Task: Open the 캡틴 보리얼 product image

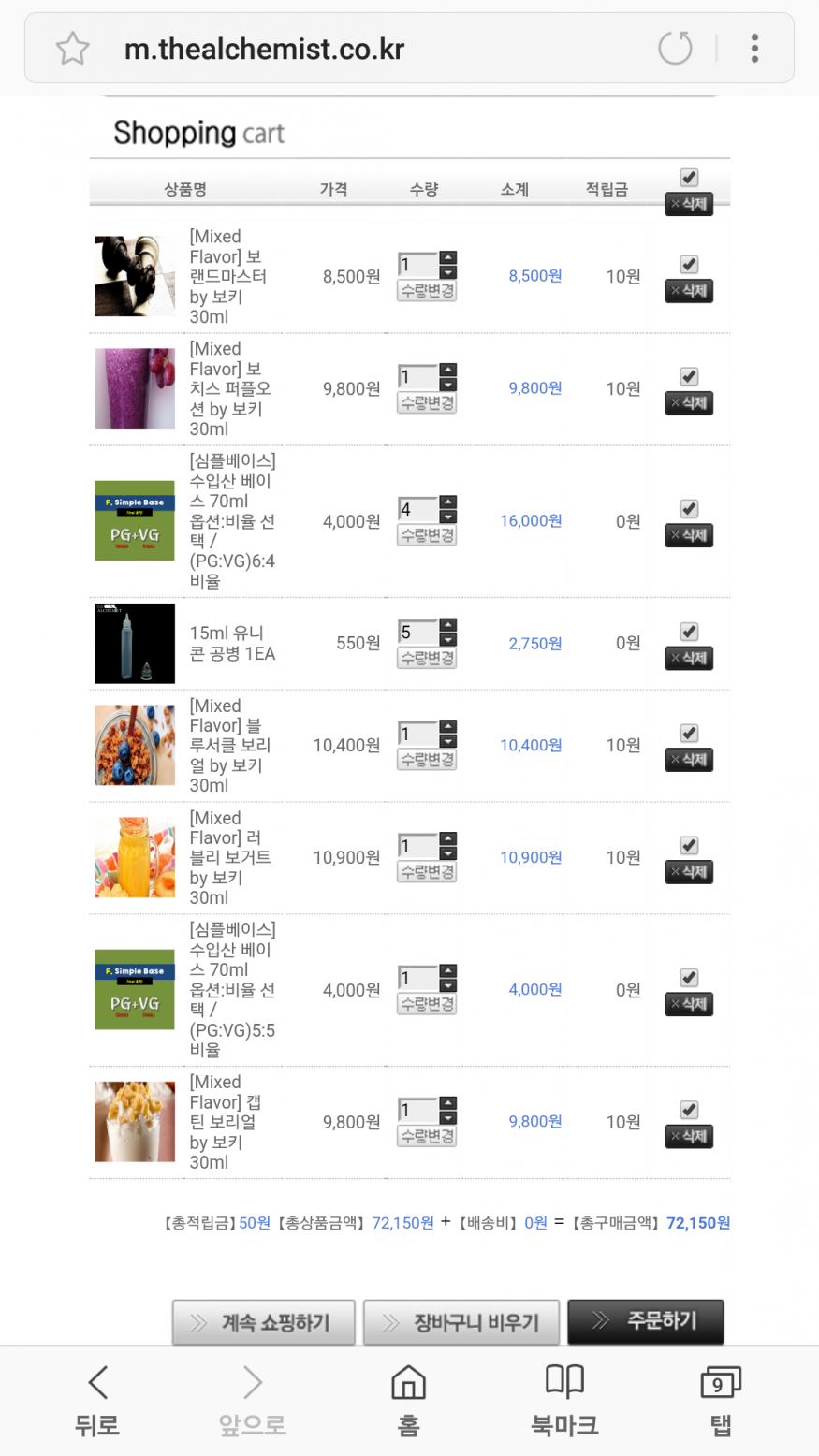Action: pyautogui.click(x=135, y=1122)
